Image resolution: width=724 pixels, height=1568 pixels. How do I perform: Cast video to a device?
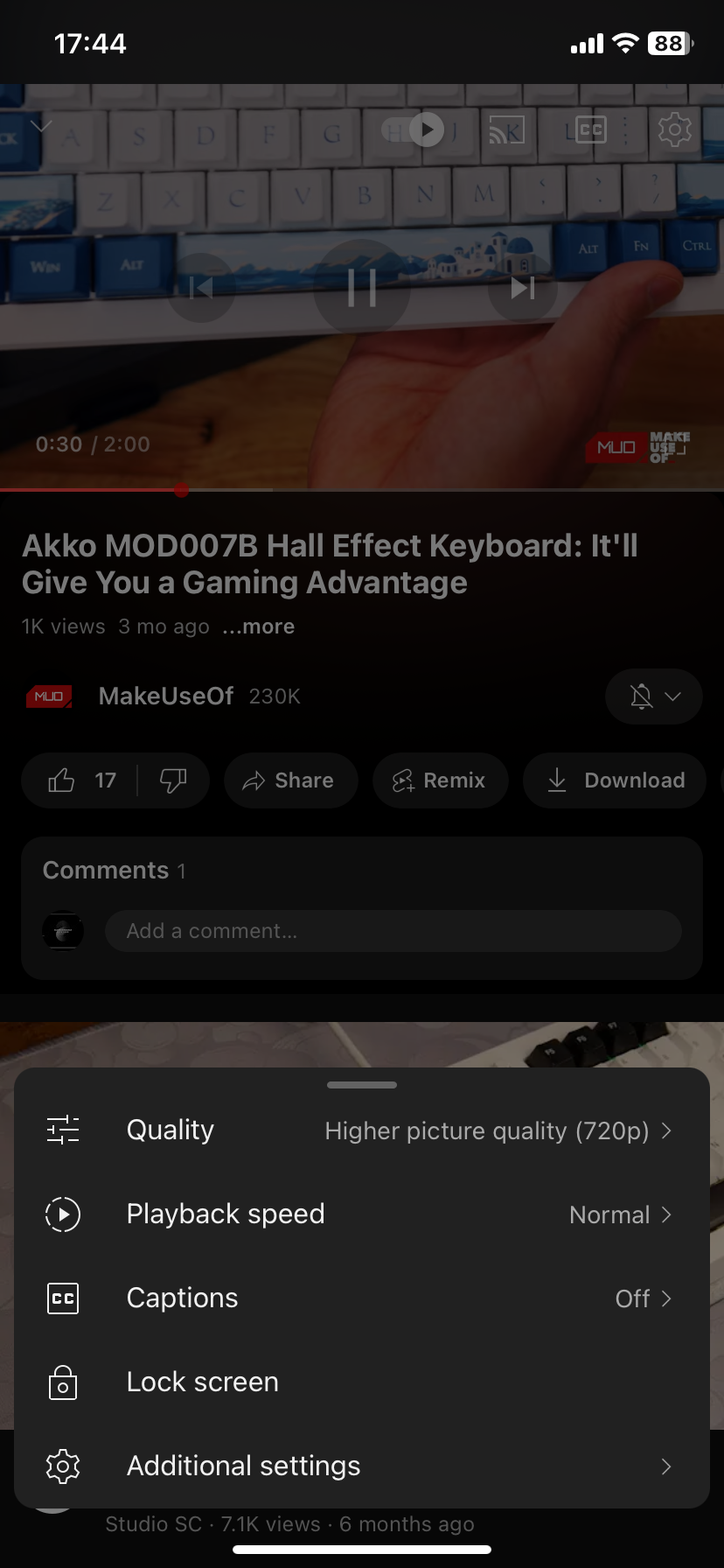[x=506, y=130]
